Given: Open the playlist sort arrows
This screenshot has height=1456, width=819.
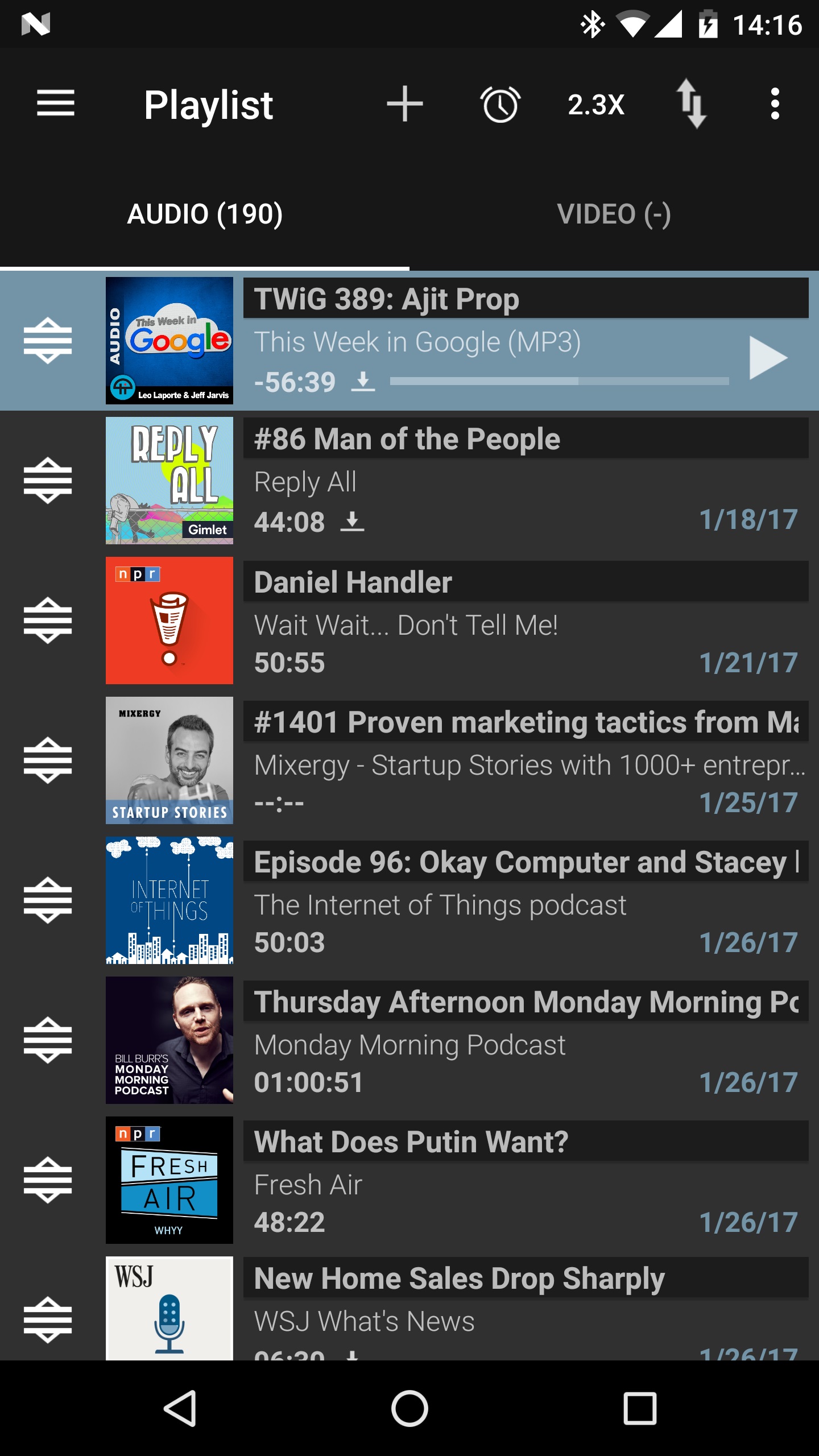Looking at the screenshot, I should point(691,104).
